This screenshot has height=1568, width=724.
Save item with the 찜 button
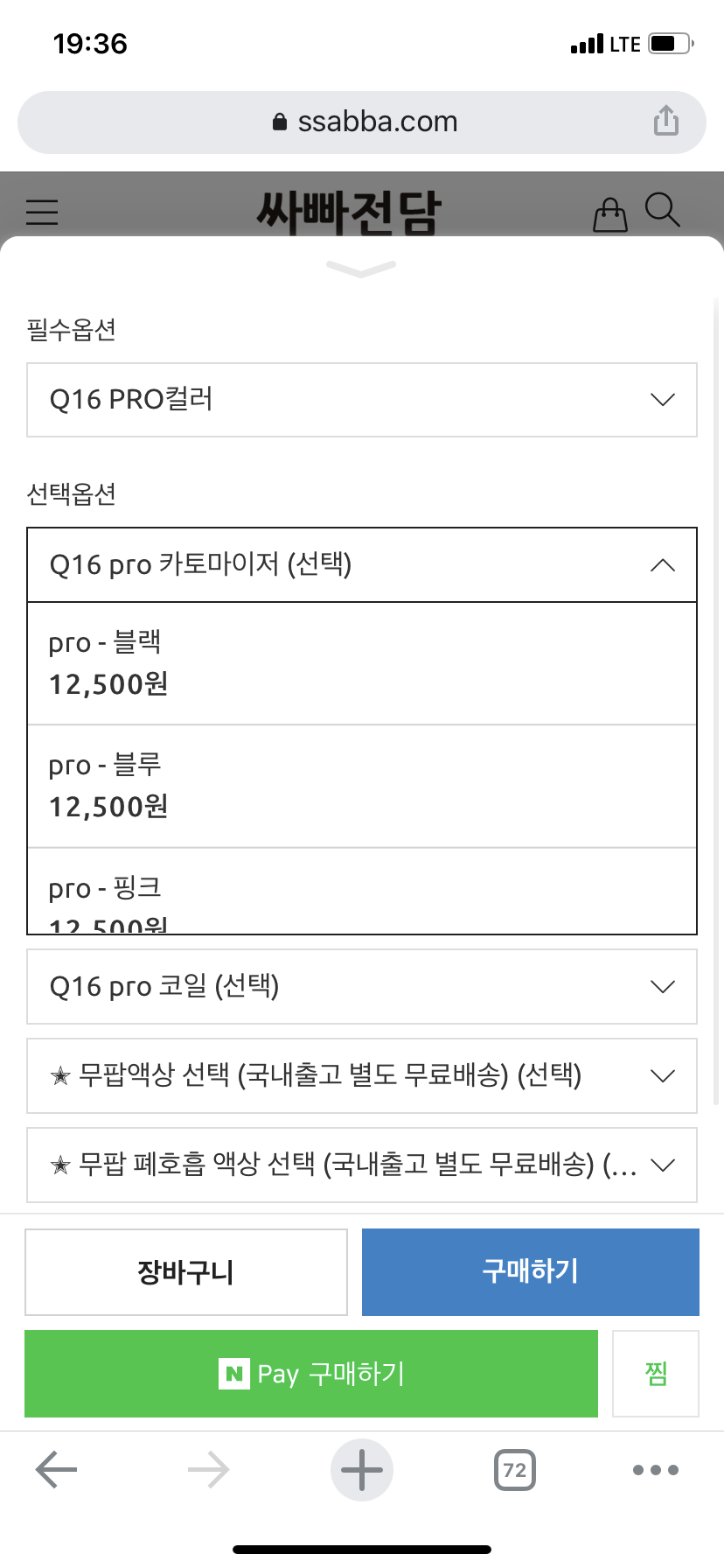[x=656, y=1374]
